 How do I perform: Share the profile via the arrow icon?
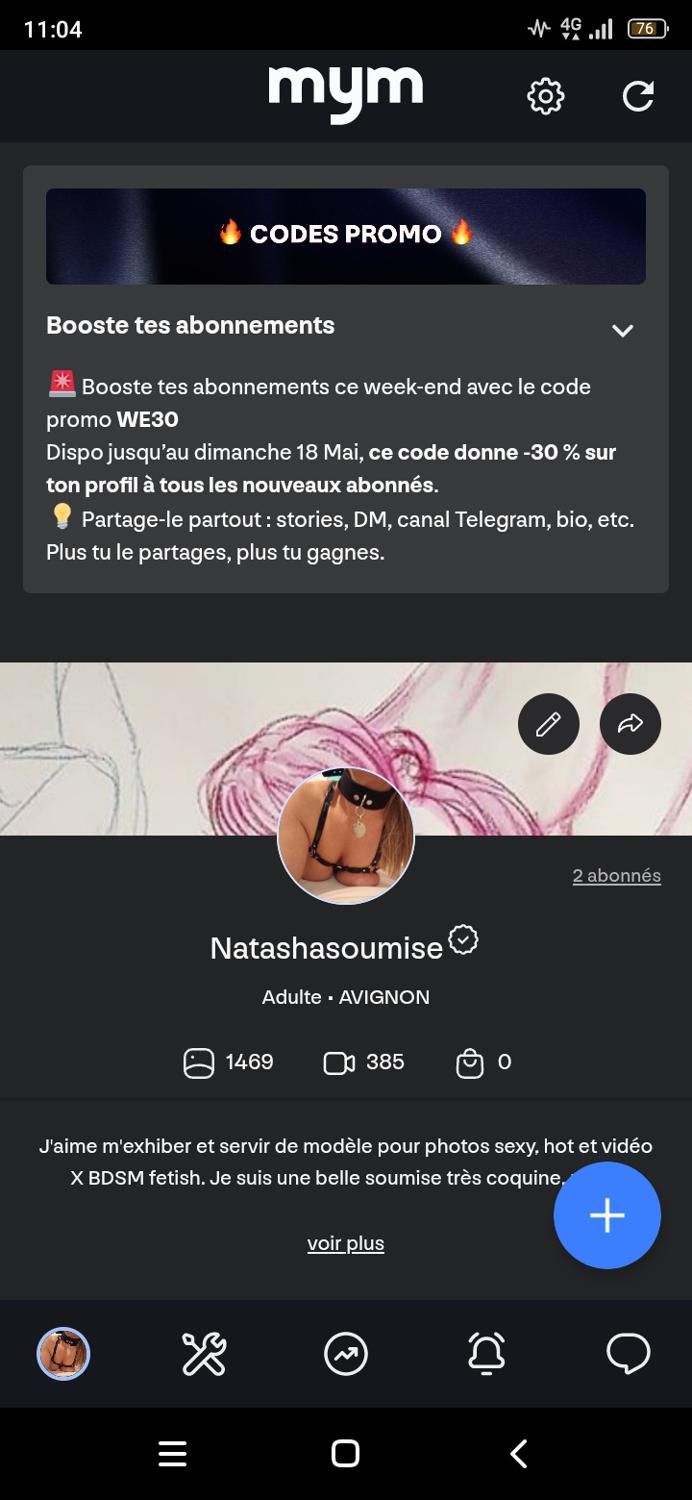tap(630, 724)
